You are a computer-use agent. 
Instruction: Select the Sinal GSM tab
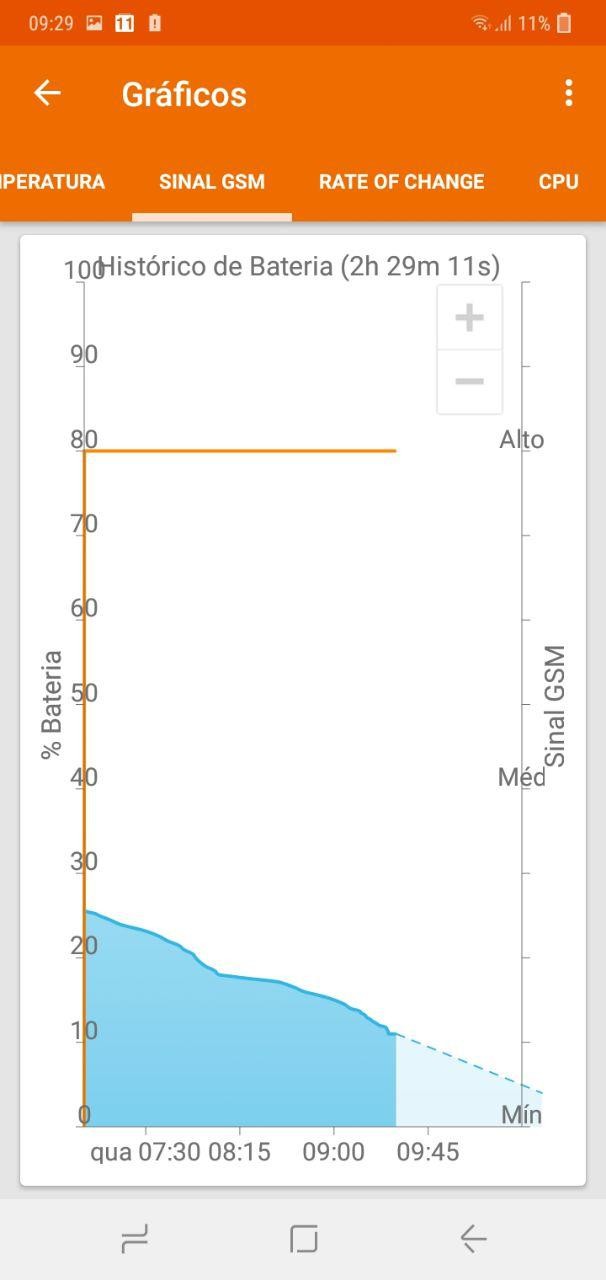(212, 182)
